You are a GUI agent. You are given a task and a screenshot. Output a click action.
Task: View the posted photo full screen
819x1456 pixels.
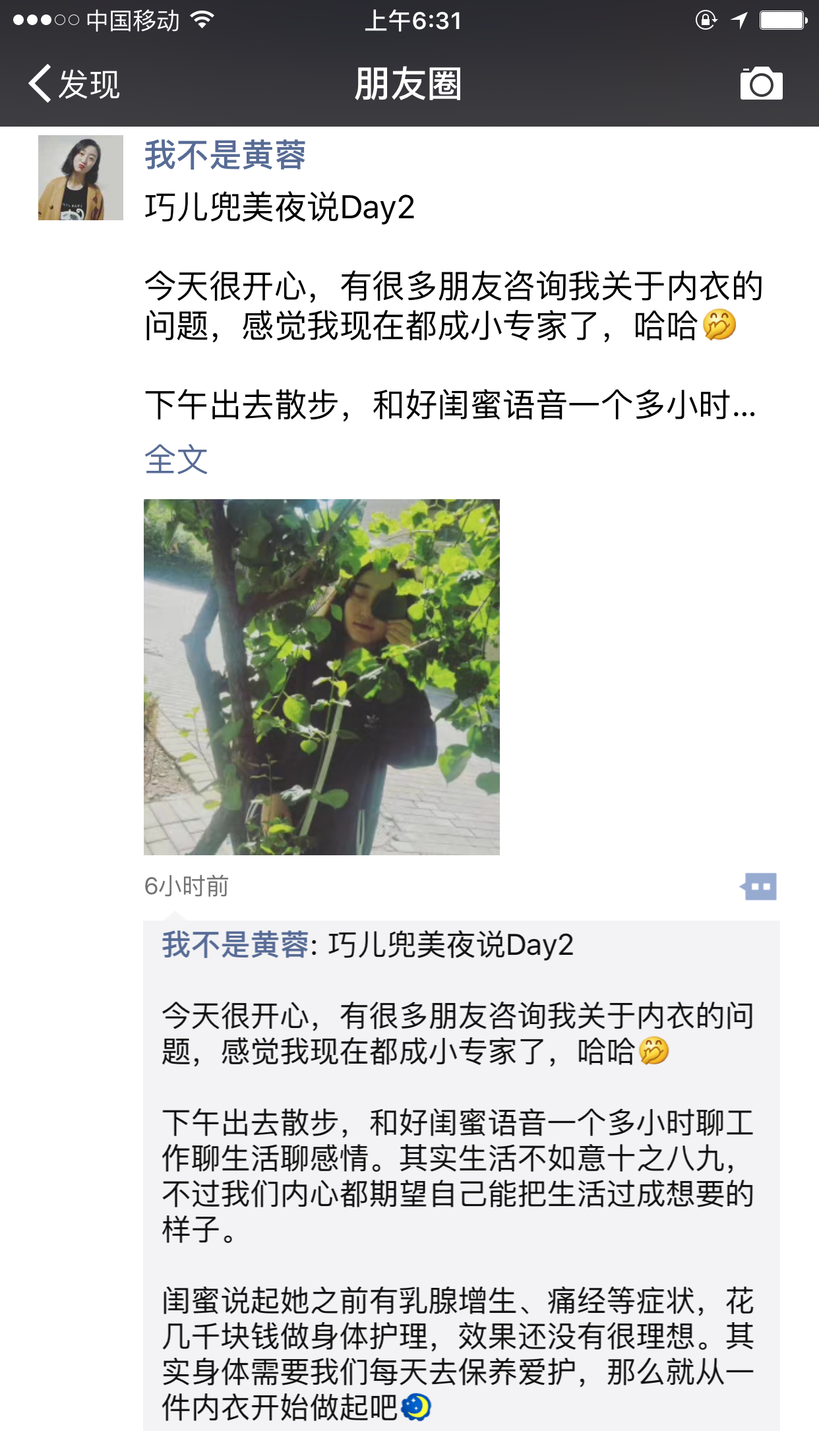tap(322, 677)
